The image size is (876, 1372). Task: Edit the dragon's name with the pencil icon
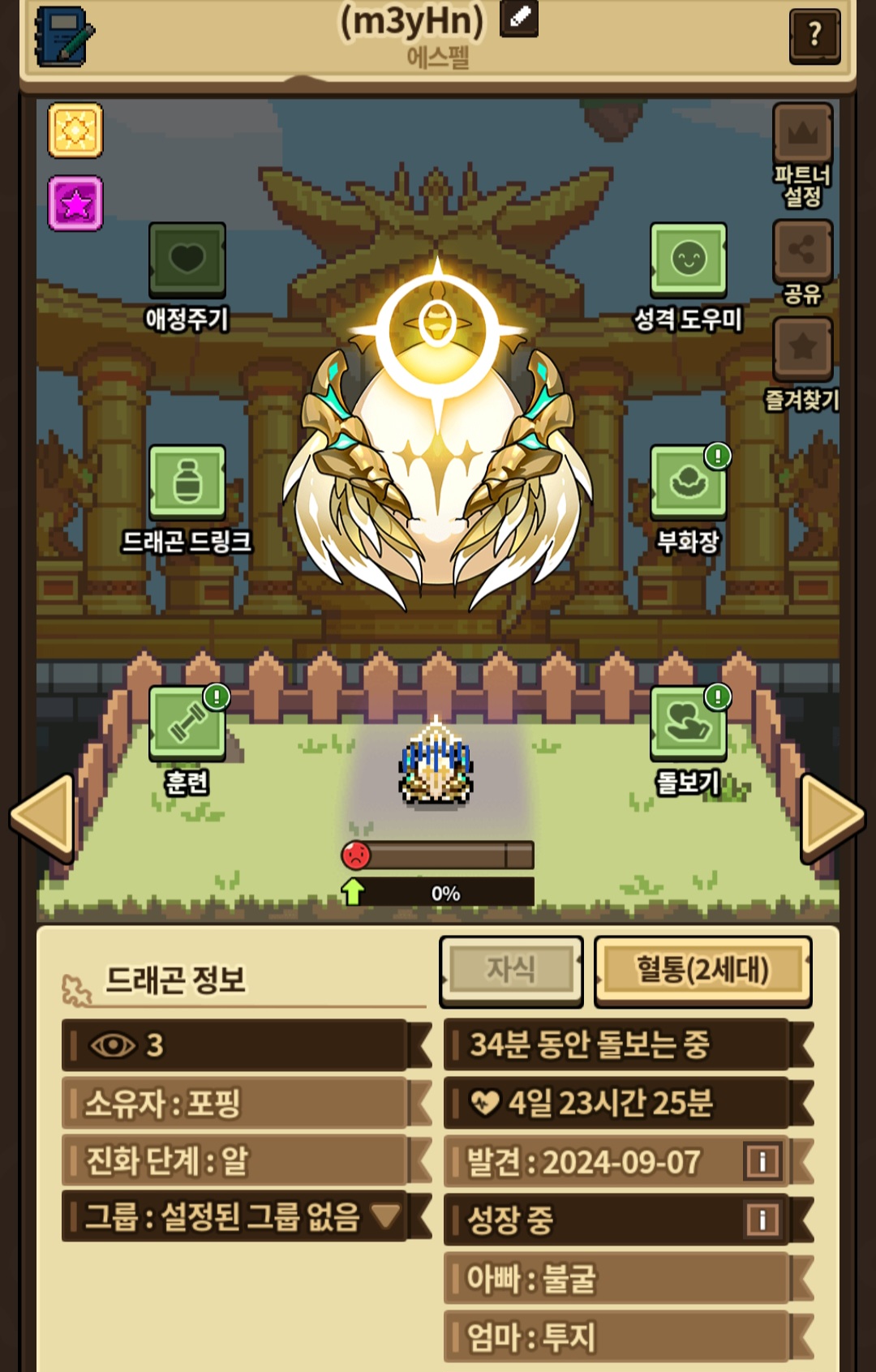(519, 18)
